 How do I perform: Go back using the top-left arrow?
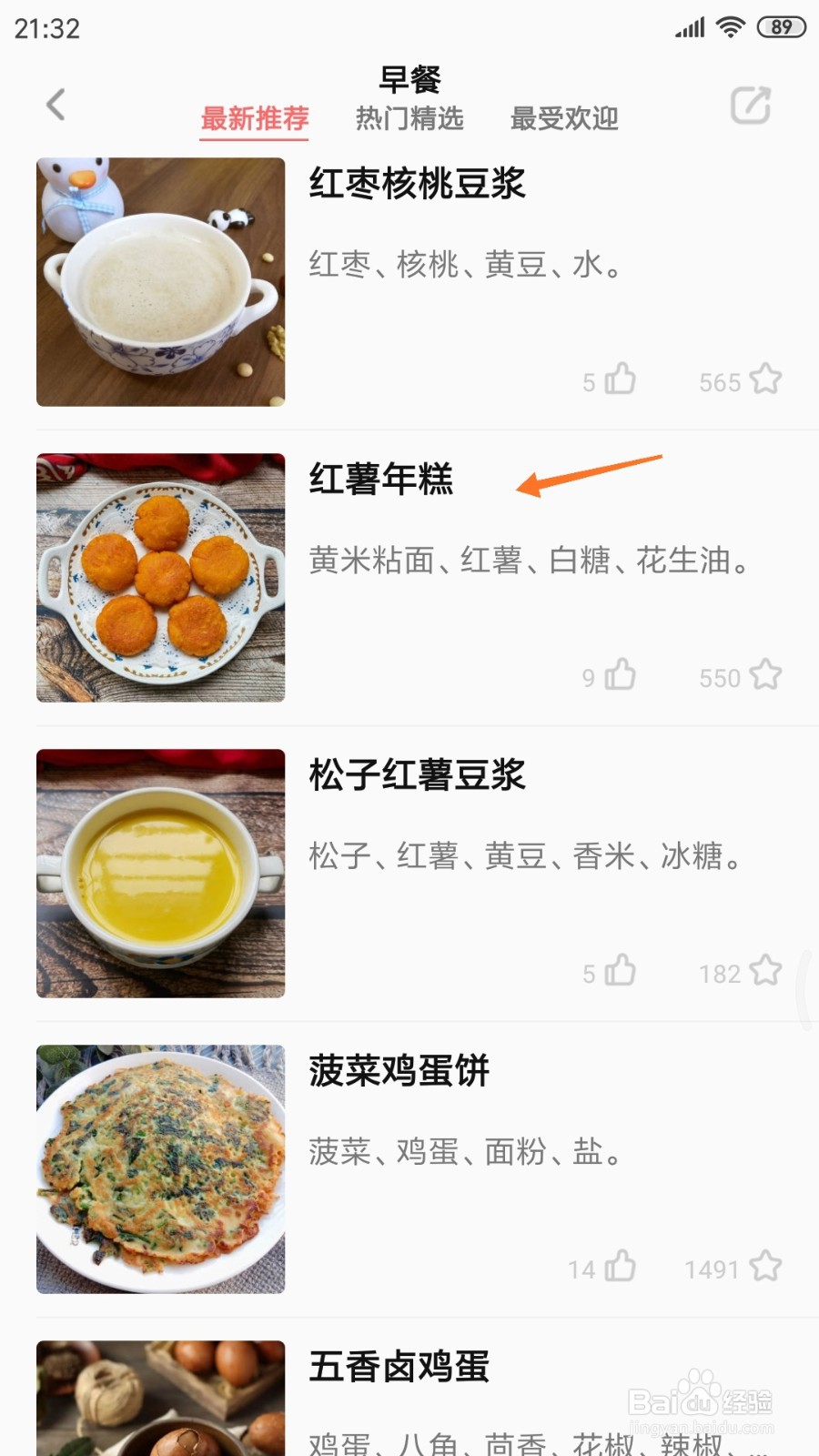[x=56, y=105]
